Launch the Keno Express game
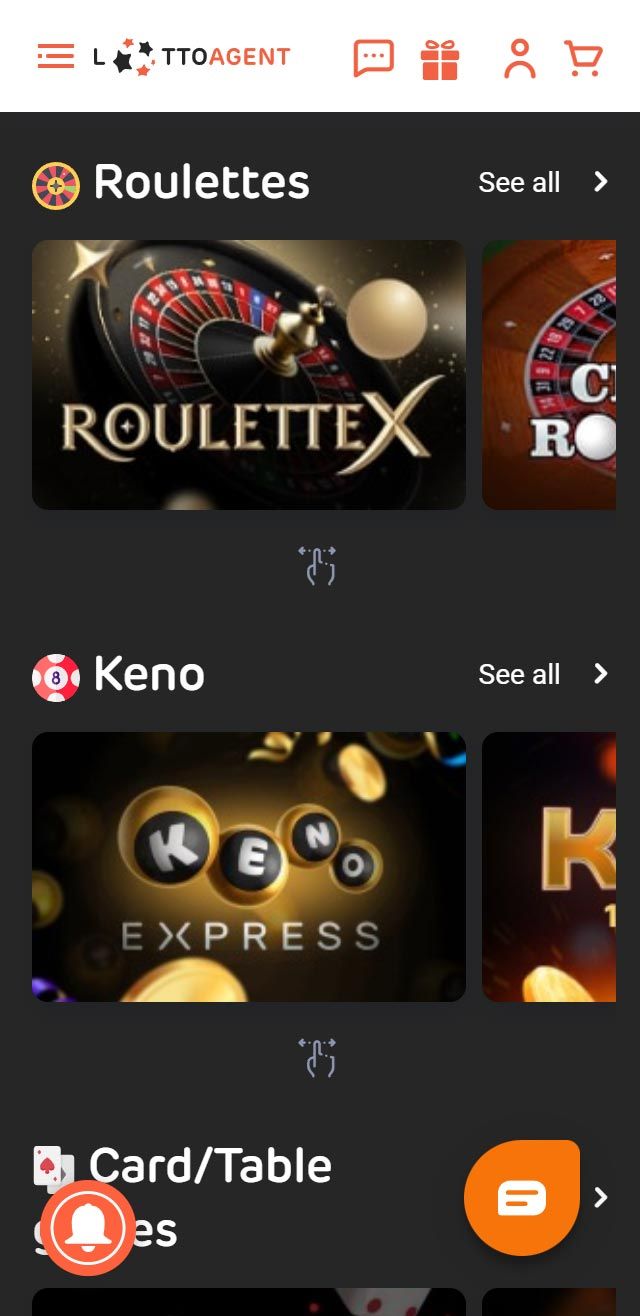The image size is (640, 1316). 248,867
